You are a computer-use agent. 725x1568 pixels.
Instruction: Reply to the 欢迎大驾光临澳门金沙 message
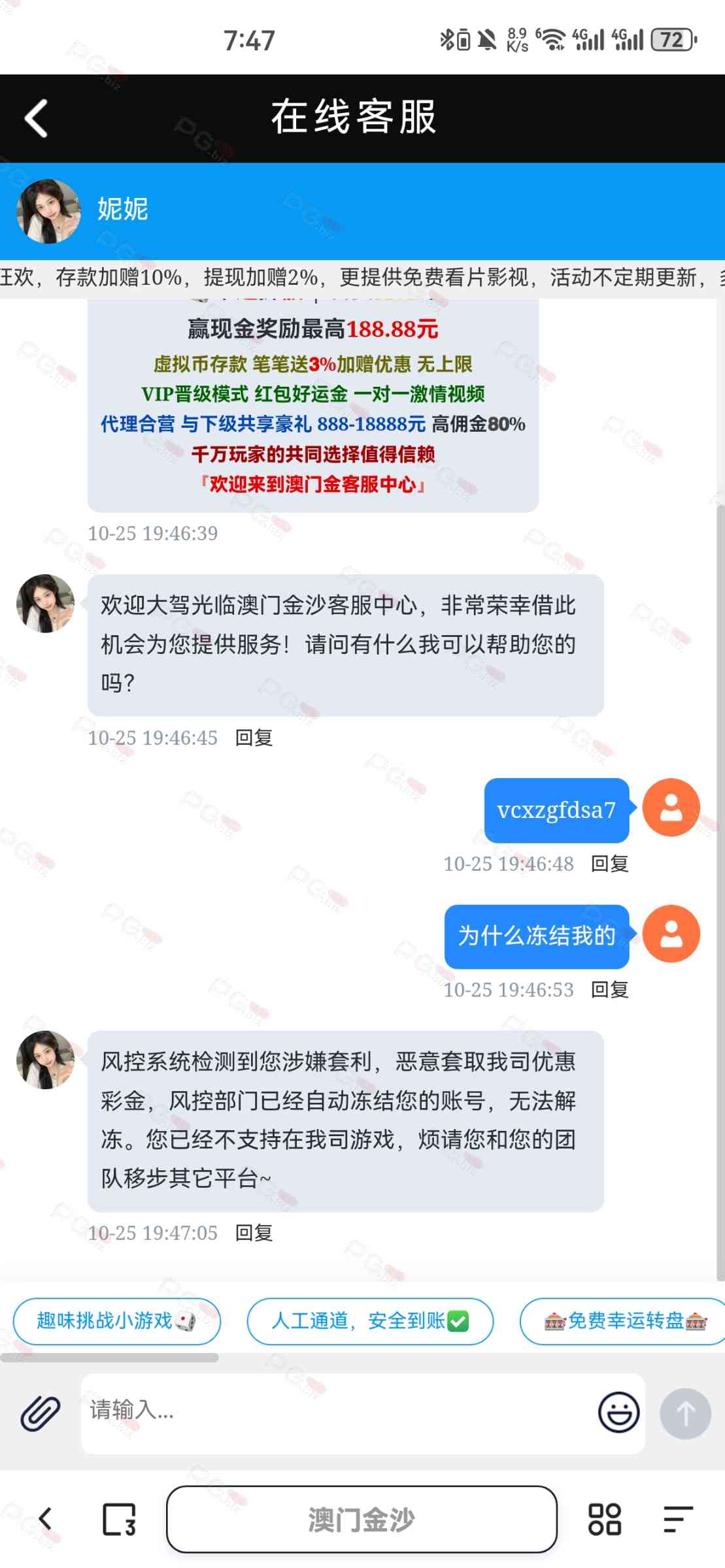[x=254, y=738]
